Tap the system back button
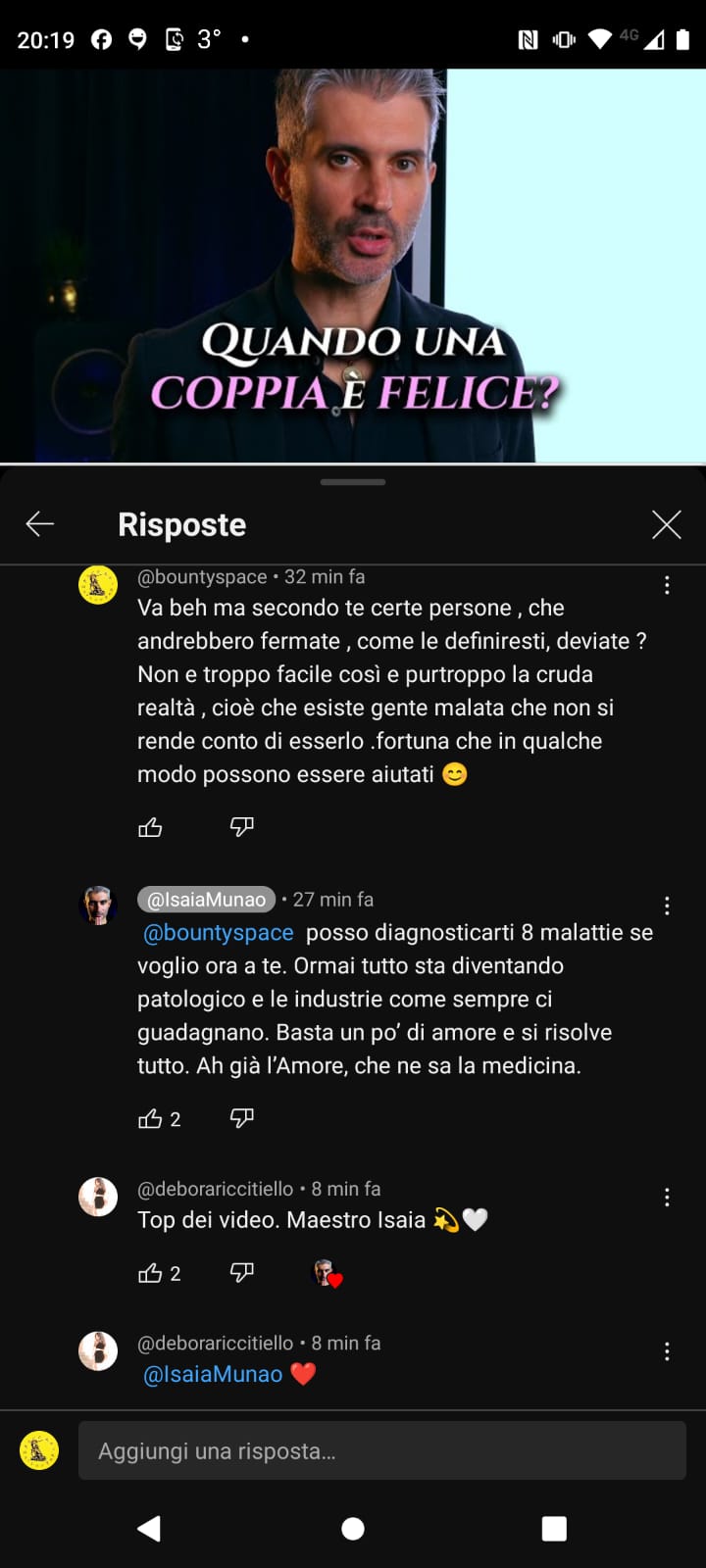This screenshot has height=1568, width=706. (x=149, y=1528)
